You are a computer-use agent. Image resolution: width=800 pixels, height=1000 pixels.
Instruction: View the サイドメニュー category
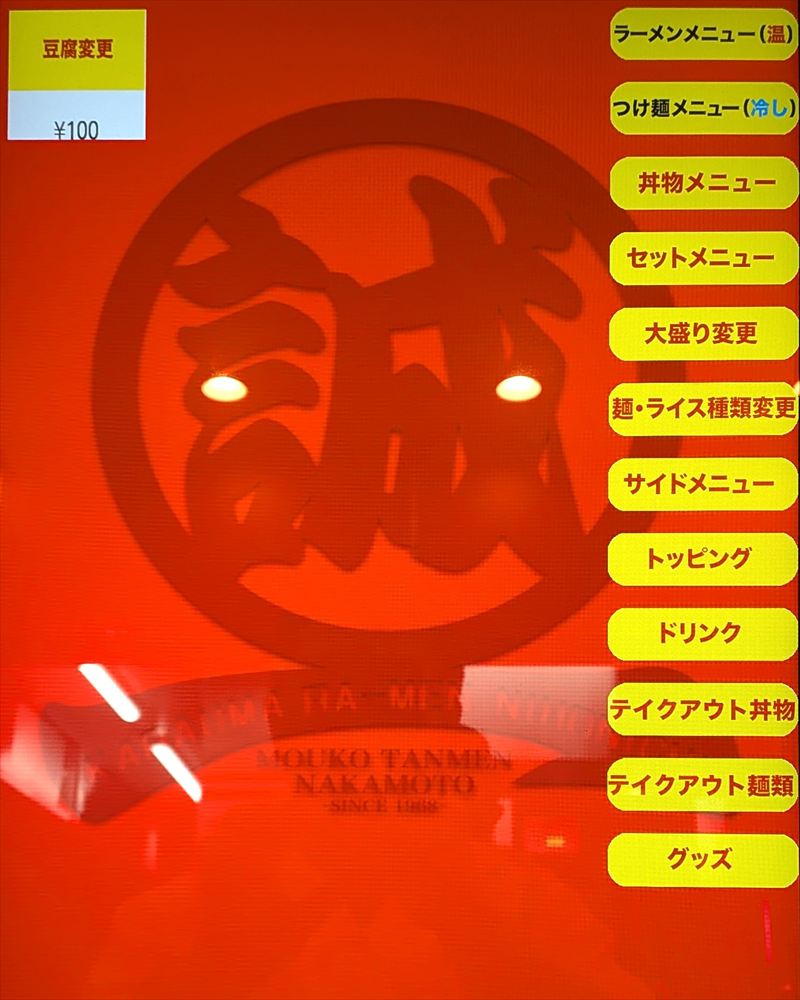(704, 484)
